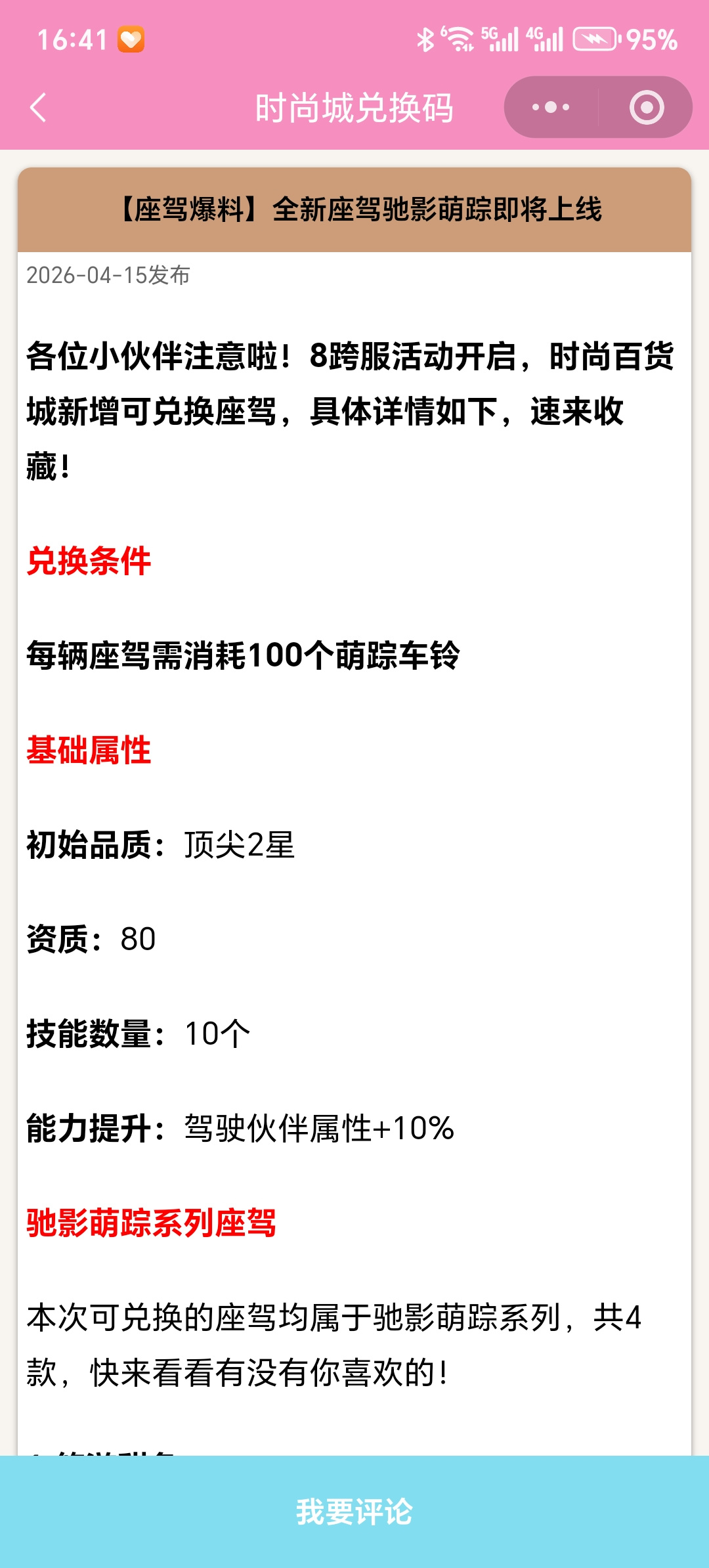The image size is (709, 1568).
Task: Open the mini program more options menu
Action: pos(551,107)
